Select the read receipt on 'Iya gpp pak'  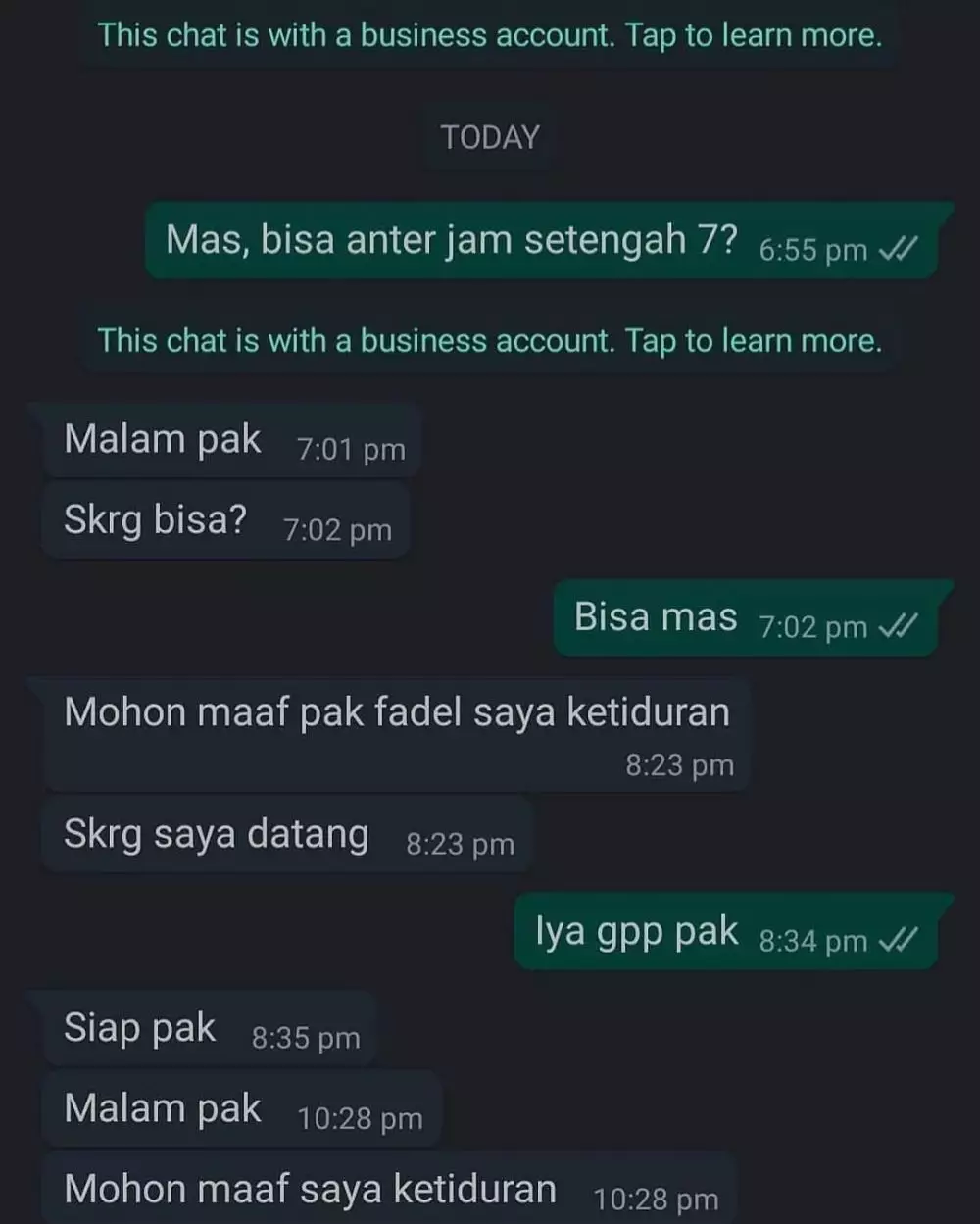point(899,940)
